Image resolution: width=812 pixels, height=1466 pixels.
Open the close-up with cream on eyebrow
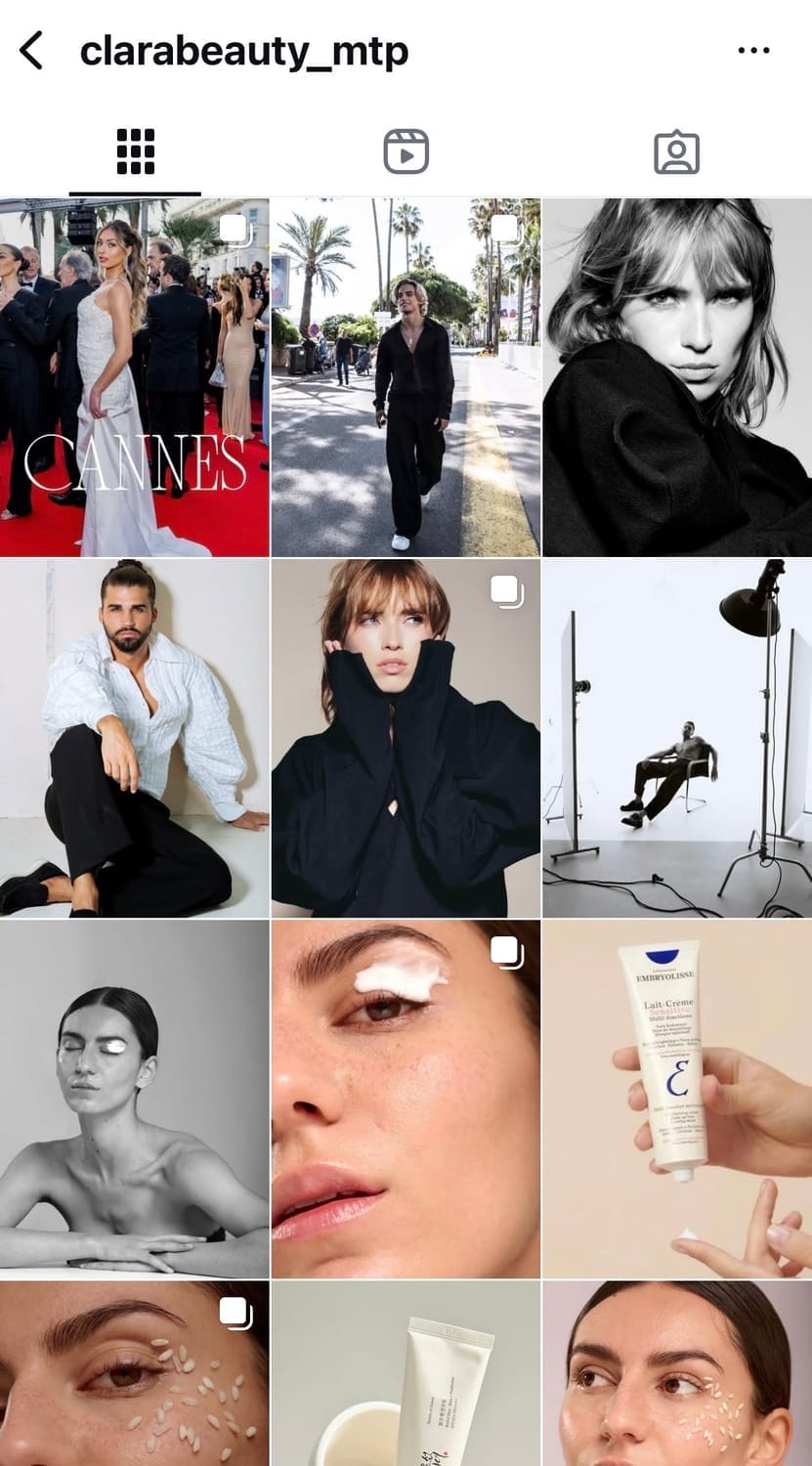click(406, 1099)
